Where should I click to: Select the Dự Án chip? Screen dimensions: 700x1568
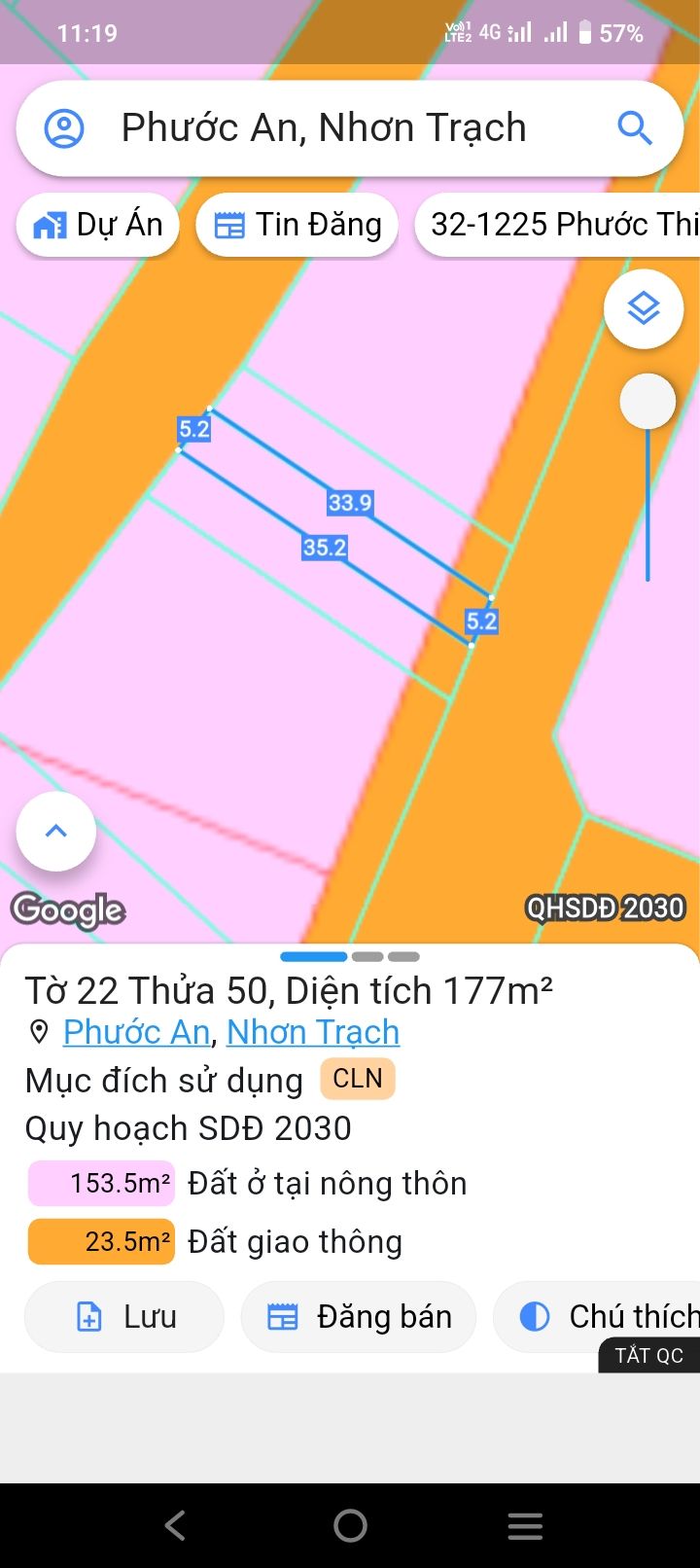[98, 225]
